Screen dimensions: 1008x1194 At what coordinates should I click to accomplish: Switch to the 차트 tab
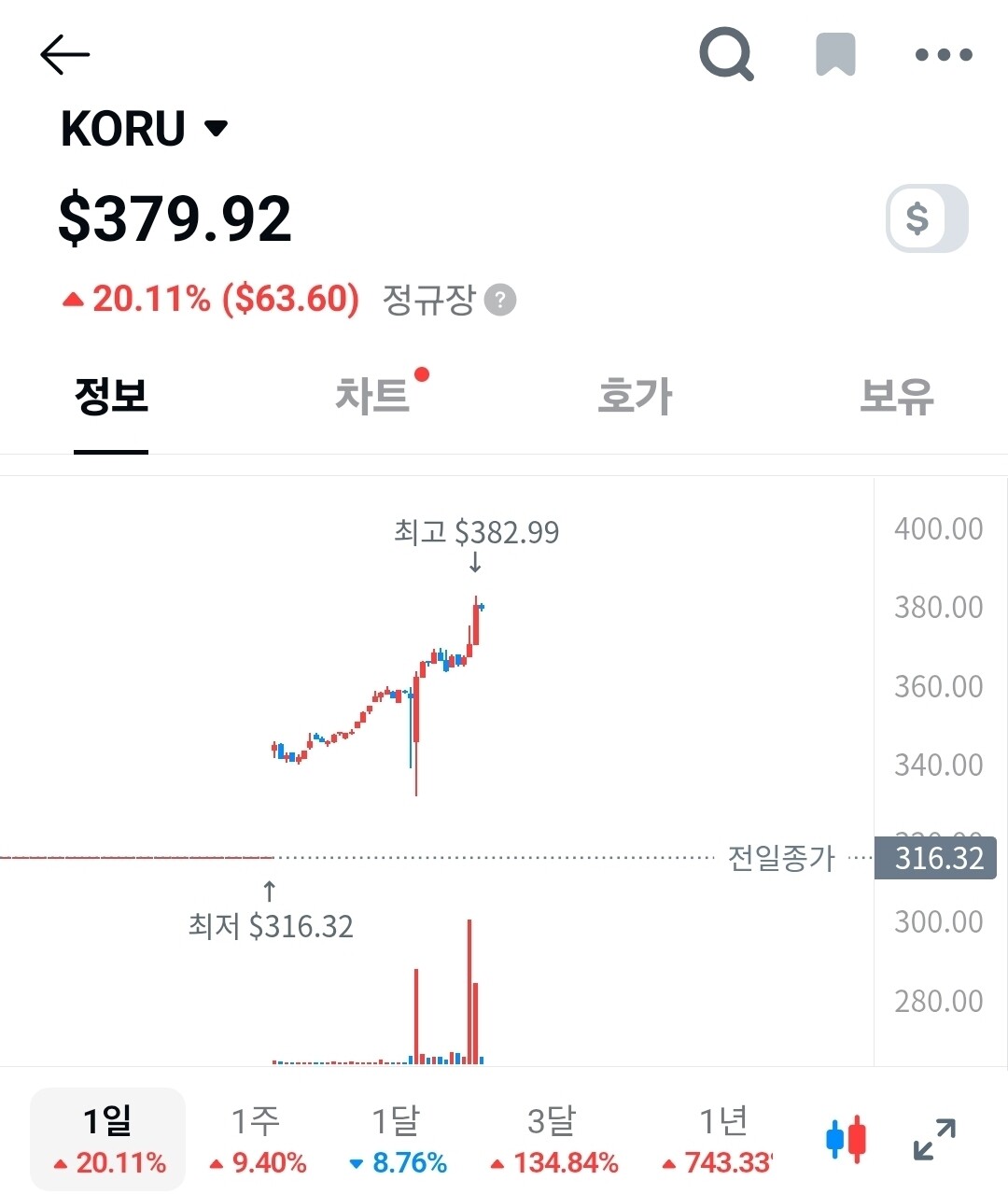(373, 396)
